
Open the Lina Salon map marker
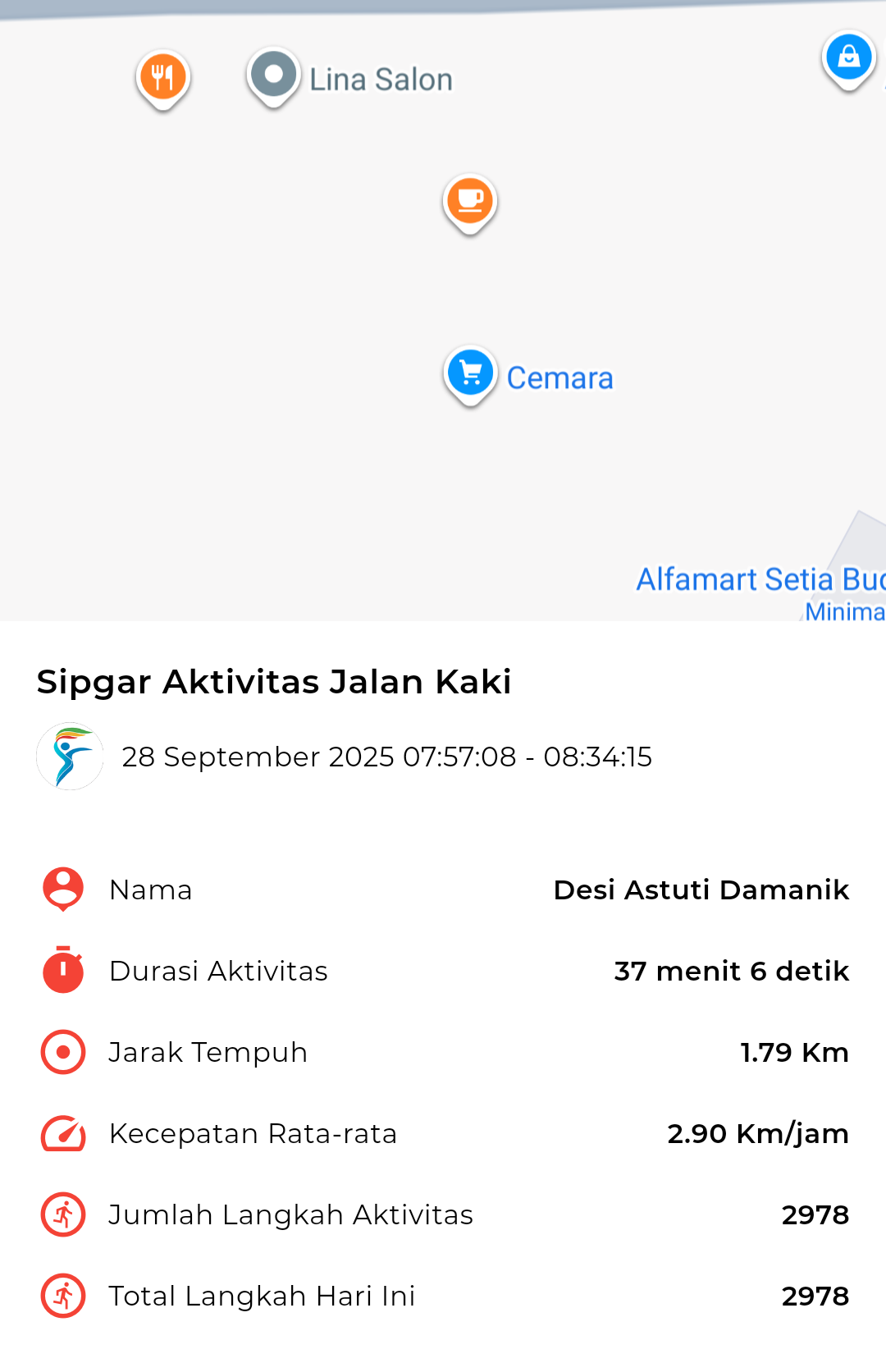pos(274,75)
